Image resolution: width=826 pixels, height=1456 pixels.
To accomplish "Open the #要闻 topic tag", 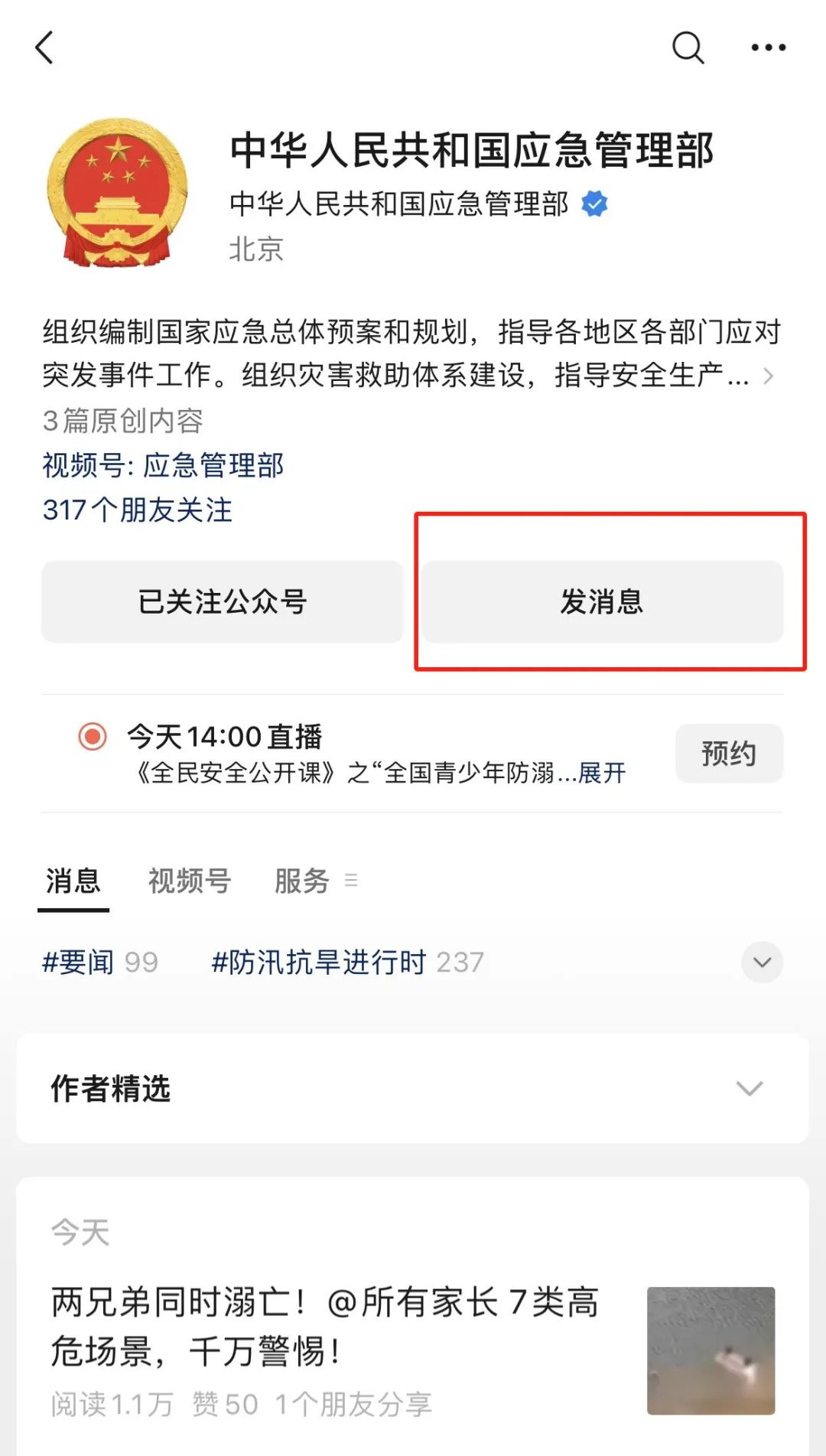I will click(x=100, y=962).
